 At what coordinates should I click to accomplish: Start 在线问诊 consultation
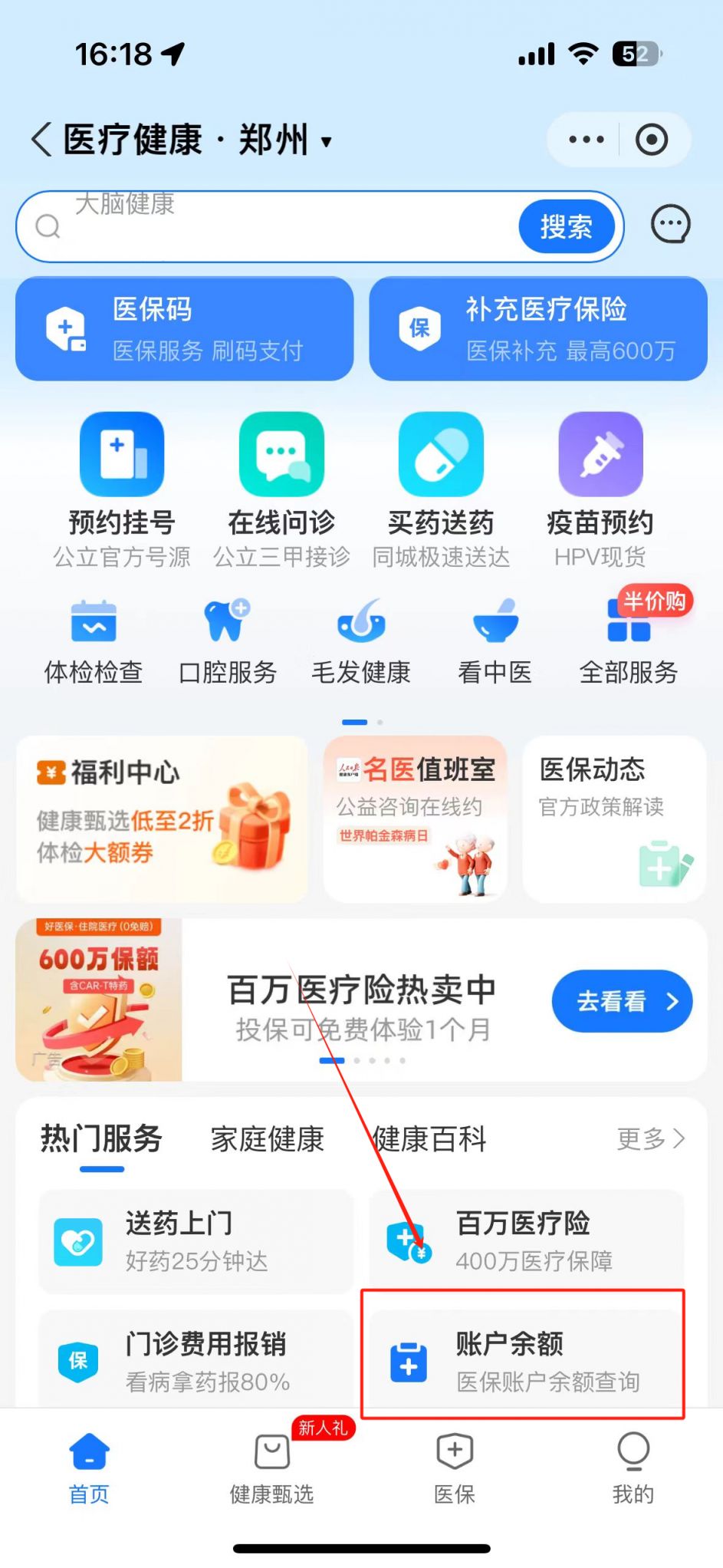click(281, 487)
